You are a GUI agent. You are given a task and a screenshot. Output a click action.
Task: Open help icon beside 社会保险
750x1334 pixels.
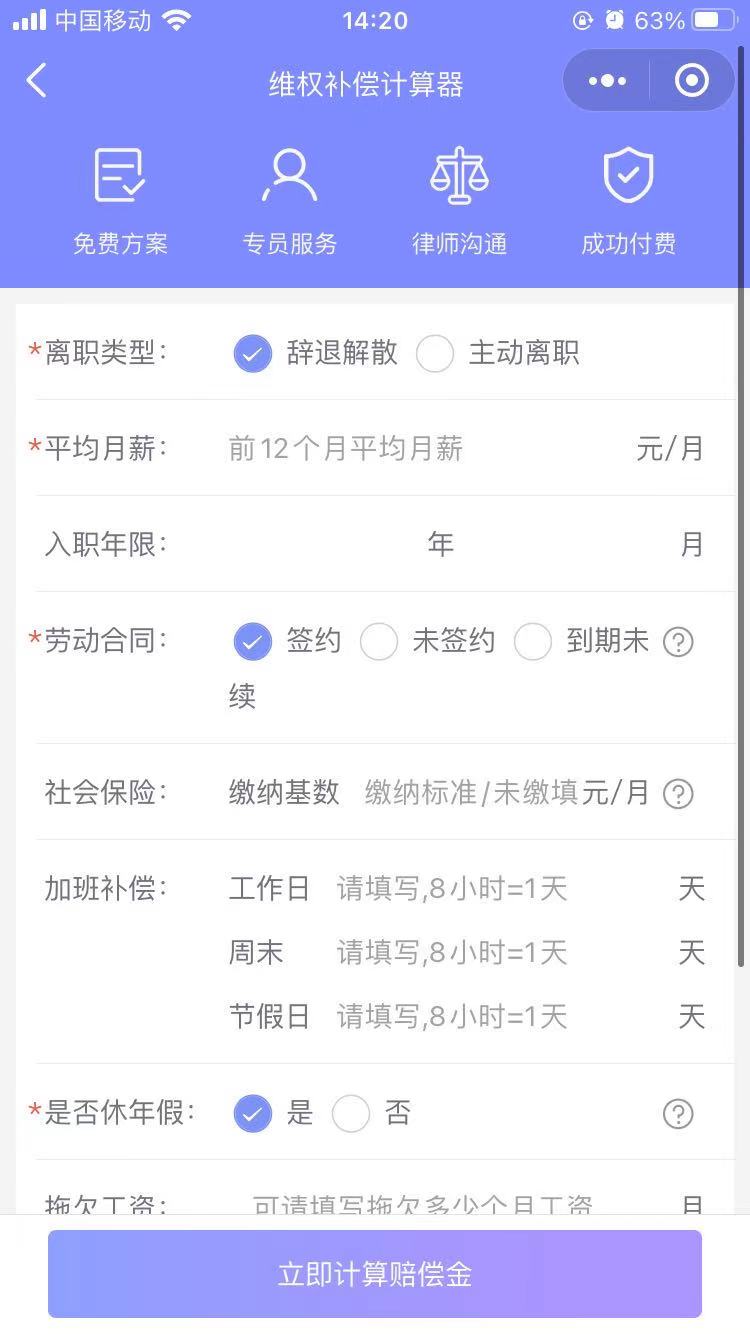[678, 794]
